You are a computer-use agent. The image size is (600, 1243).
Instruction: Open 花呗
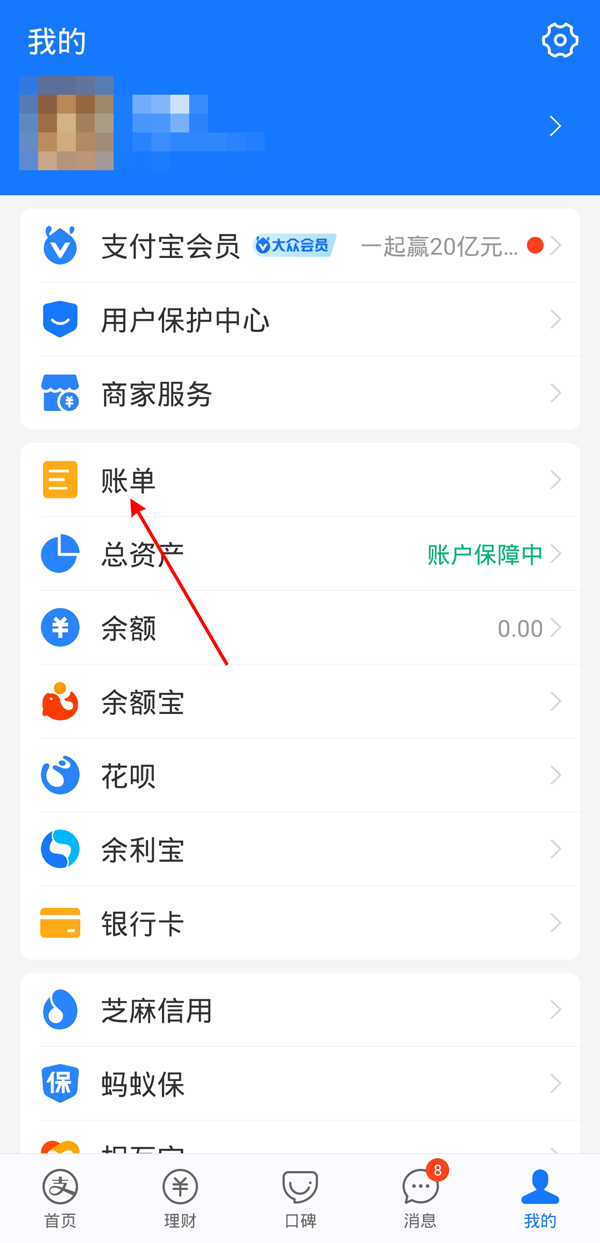click(300, 776)
